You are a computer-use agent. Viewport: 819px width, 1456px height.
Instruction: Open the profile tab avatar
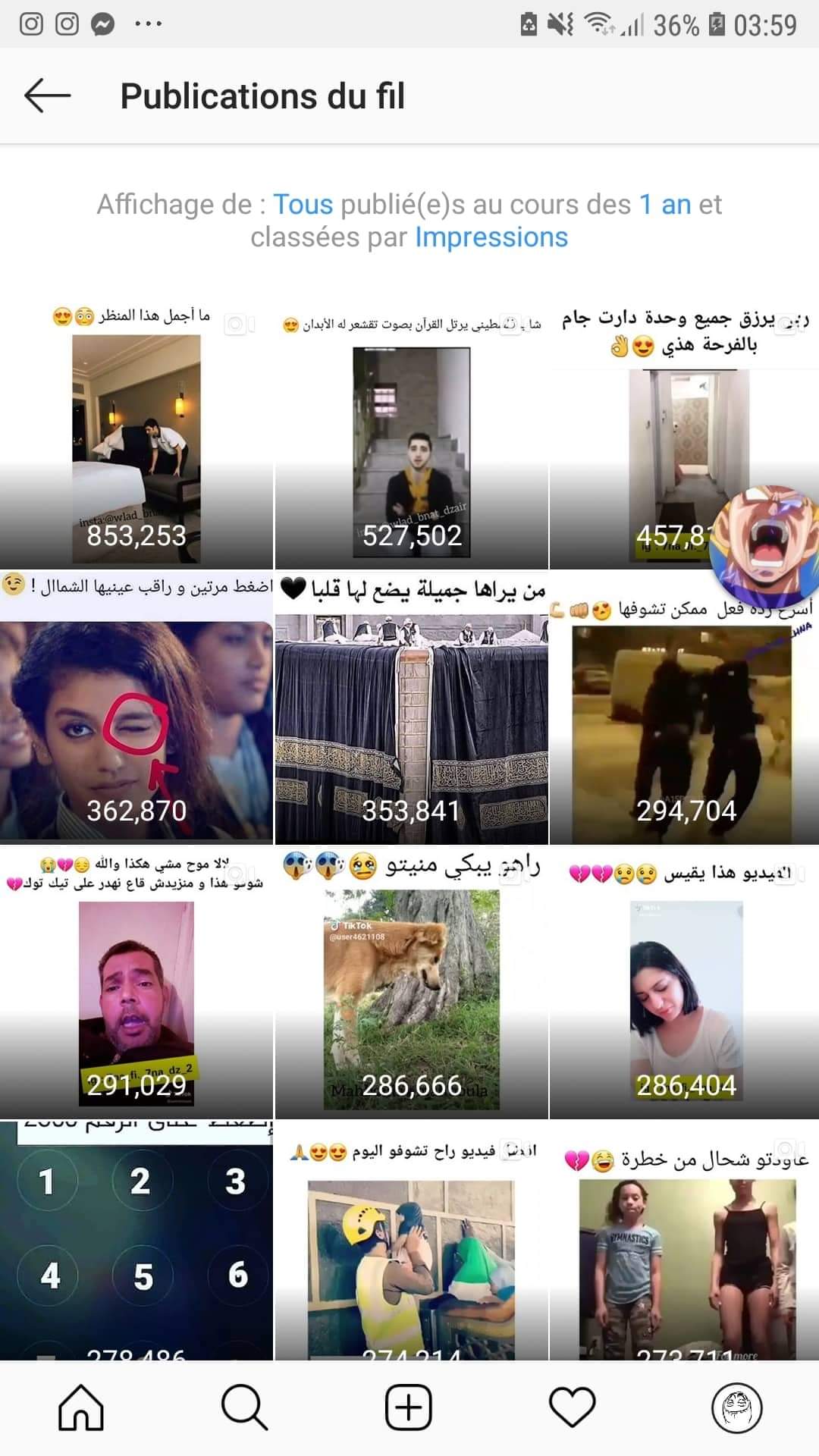[x=736, y=1408]
